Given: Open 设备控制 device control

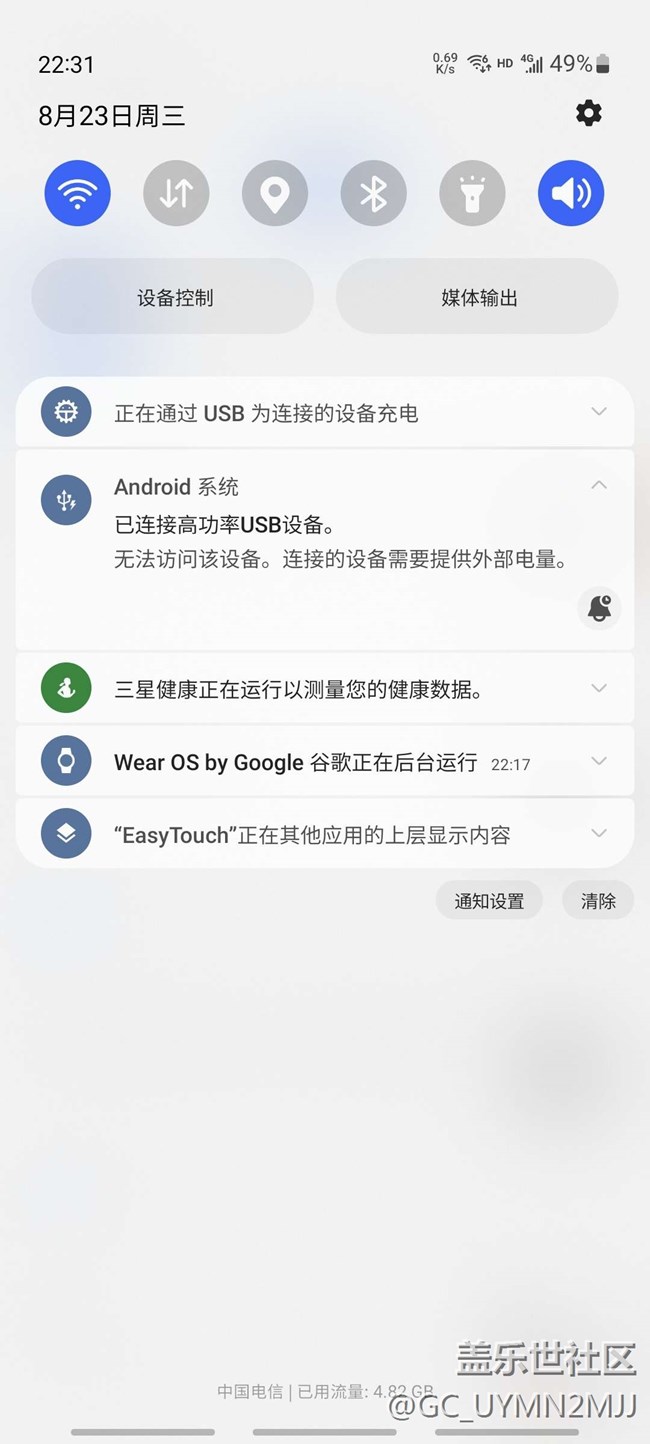Looking at the screenshot, I should click(174, 297).
